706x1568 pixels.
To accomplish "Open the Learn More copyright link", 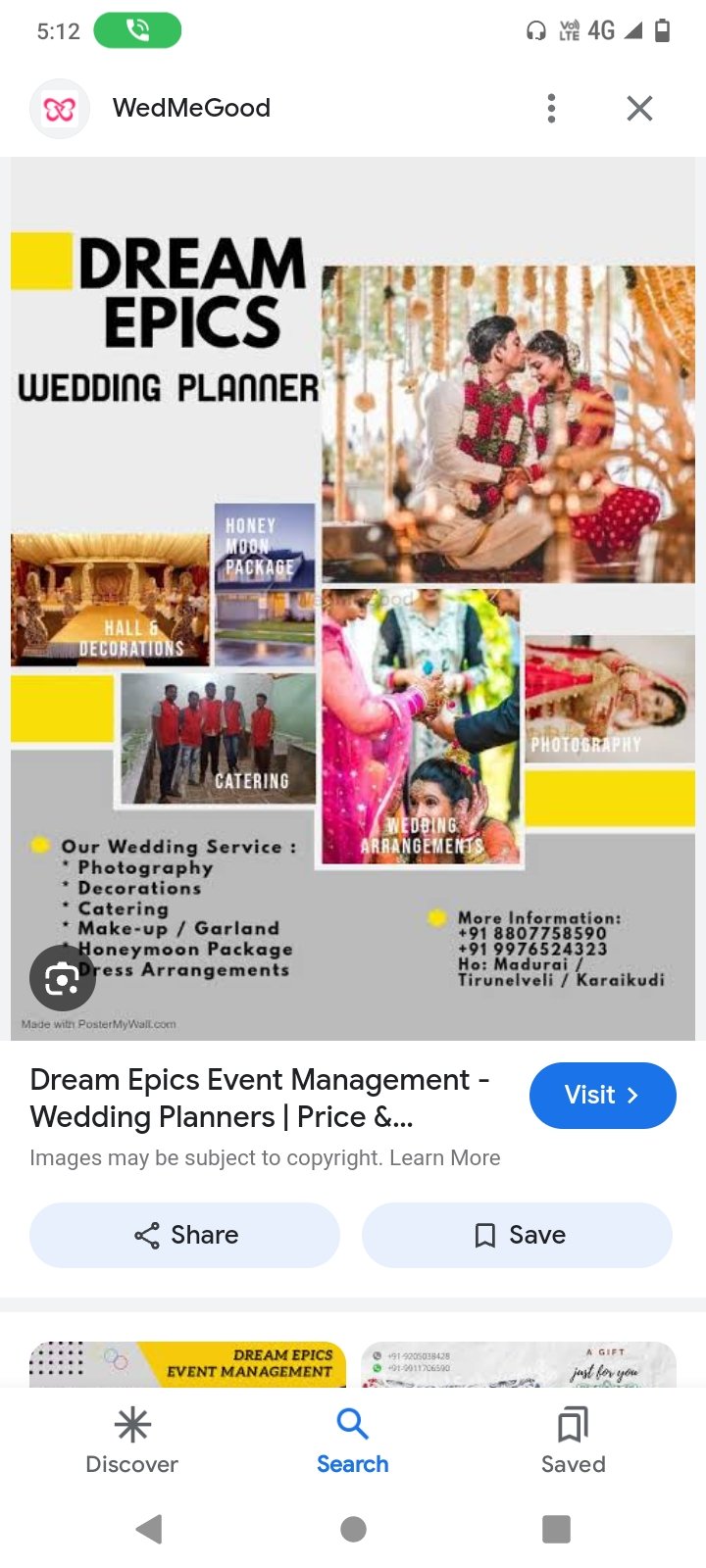I will 444,1157.
